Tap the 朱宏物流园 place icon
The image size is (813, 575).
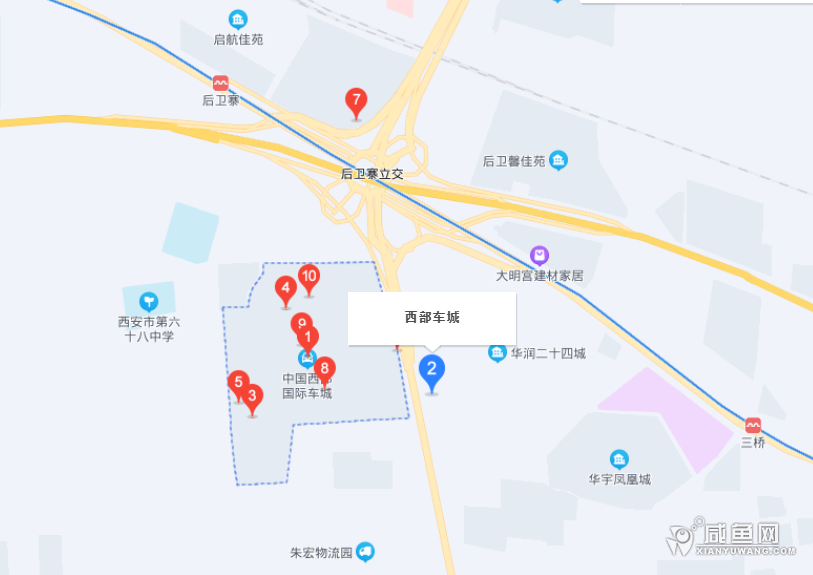(366, 551)
